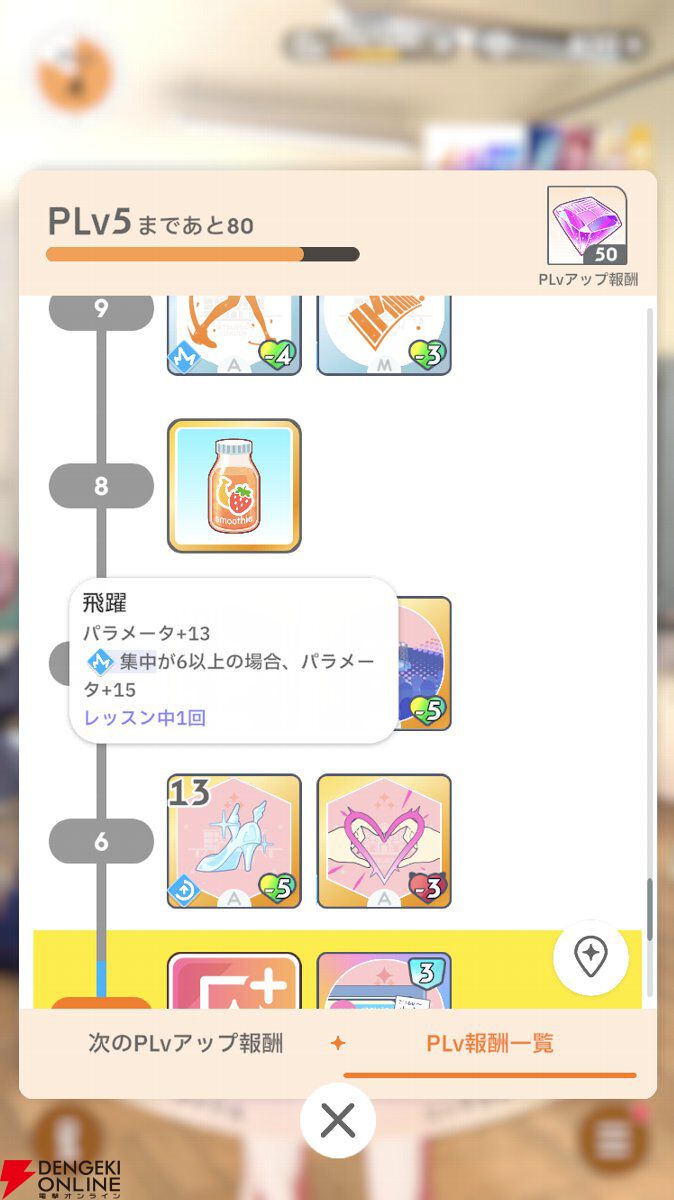
Task: Select the PLv報酬一覧 tab
Action: (489, 1044)
